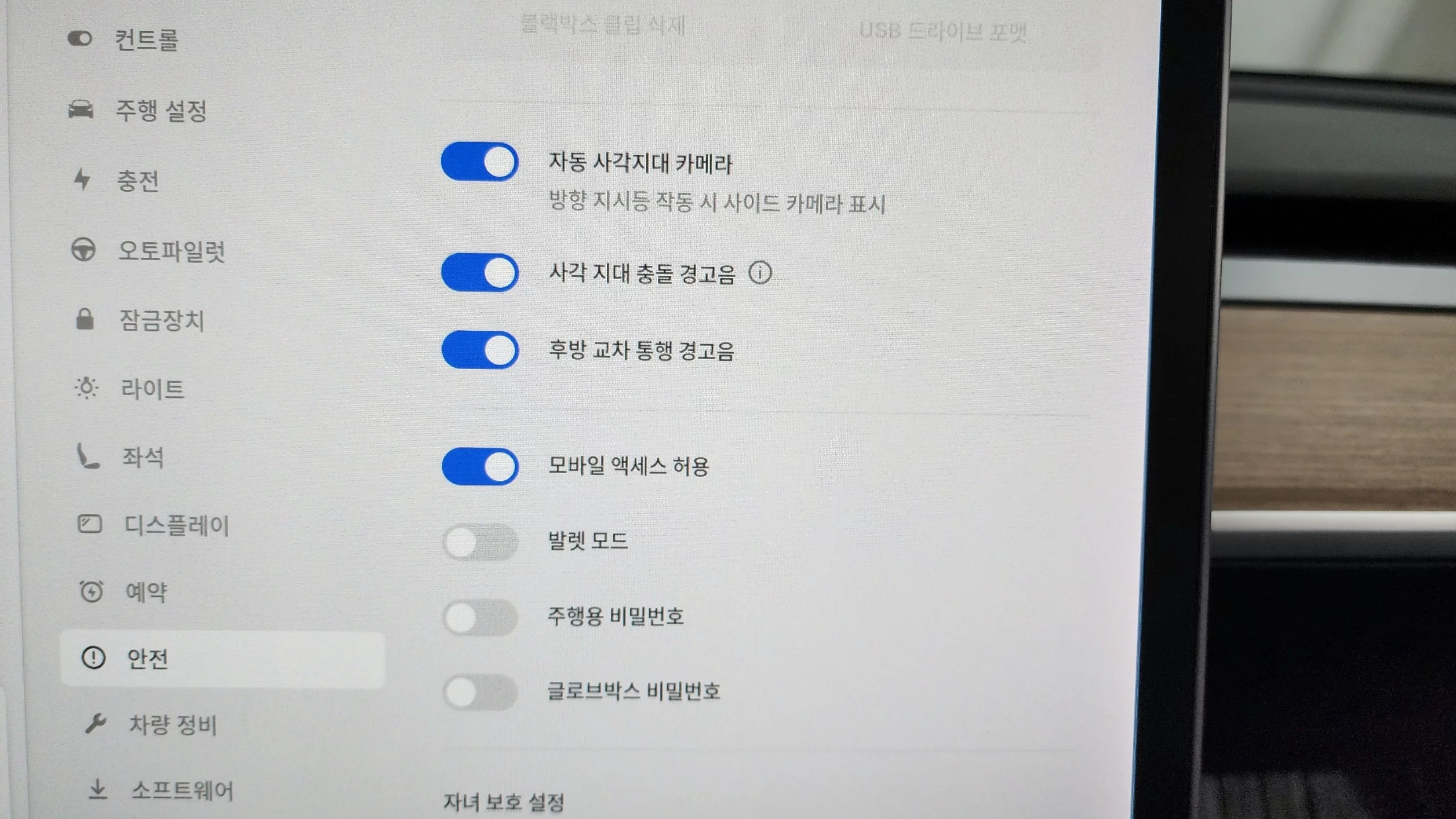This screenshot has height=819, width=1456.
Task: Toggle 후방 교차 통행 경고음 off
Action: (x=480, y=350)
